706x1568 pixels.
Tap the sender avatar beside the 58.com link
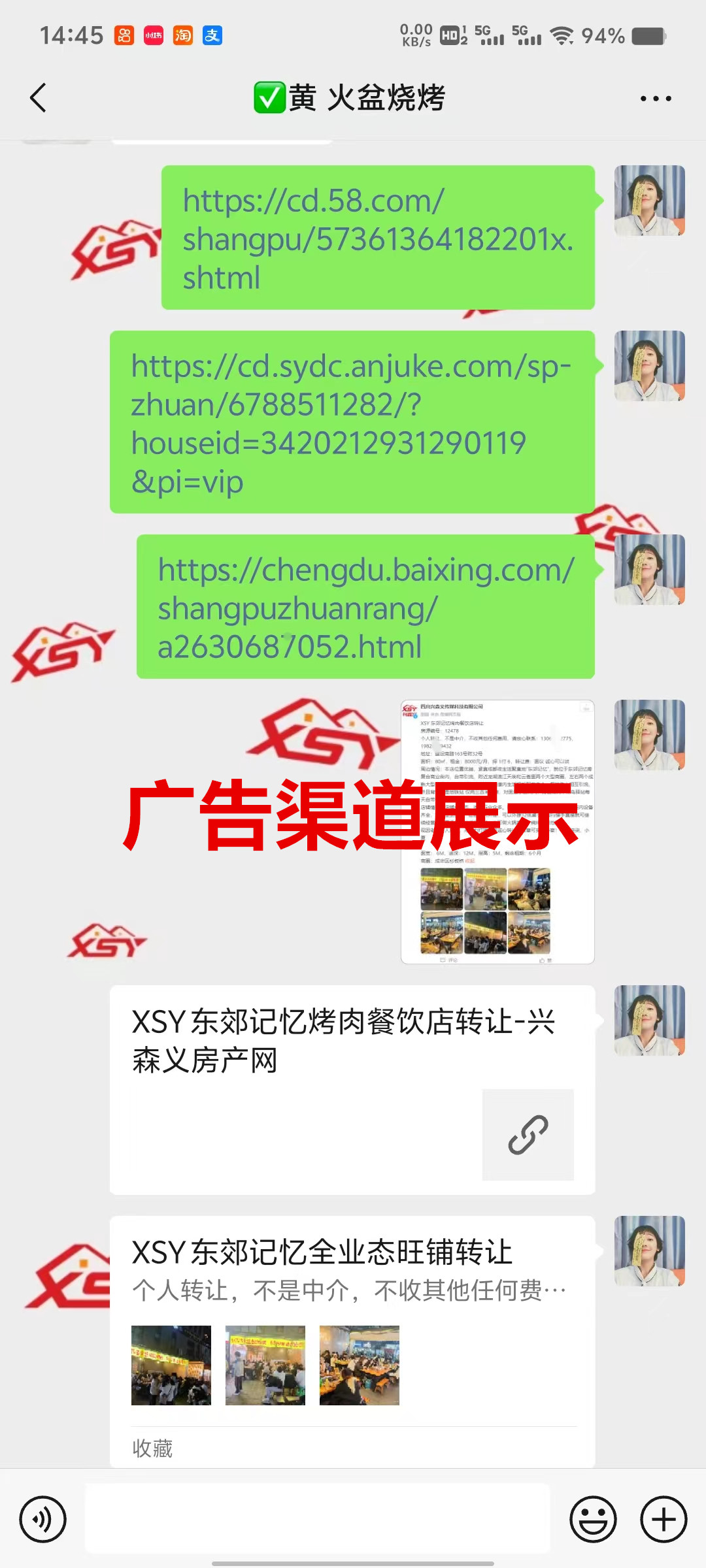pyautogui.click(x=649, y=201)
